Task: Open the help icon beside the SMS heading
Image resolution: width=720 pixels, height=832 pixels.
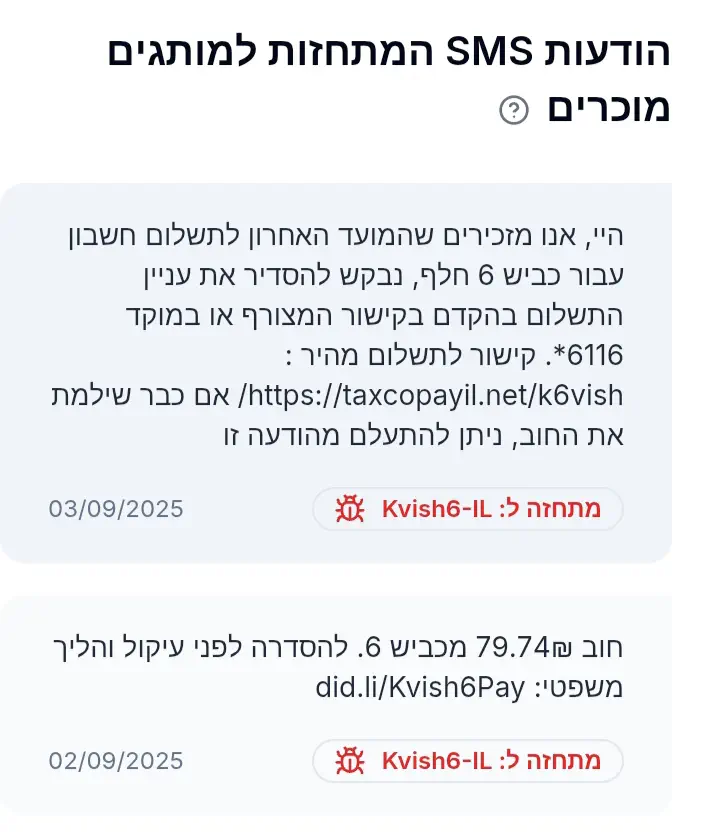Action: click(x=513, y=110)
